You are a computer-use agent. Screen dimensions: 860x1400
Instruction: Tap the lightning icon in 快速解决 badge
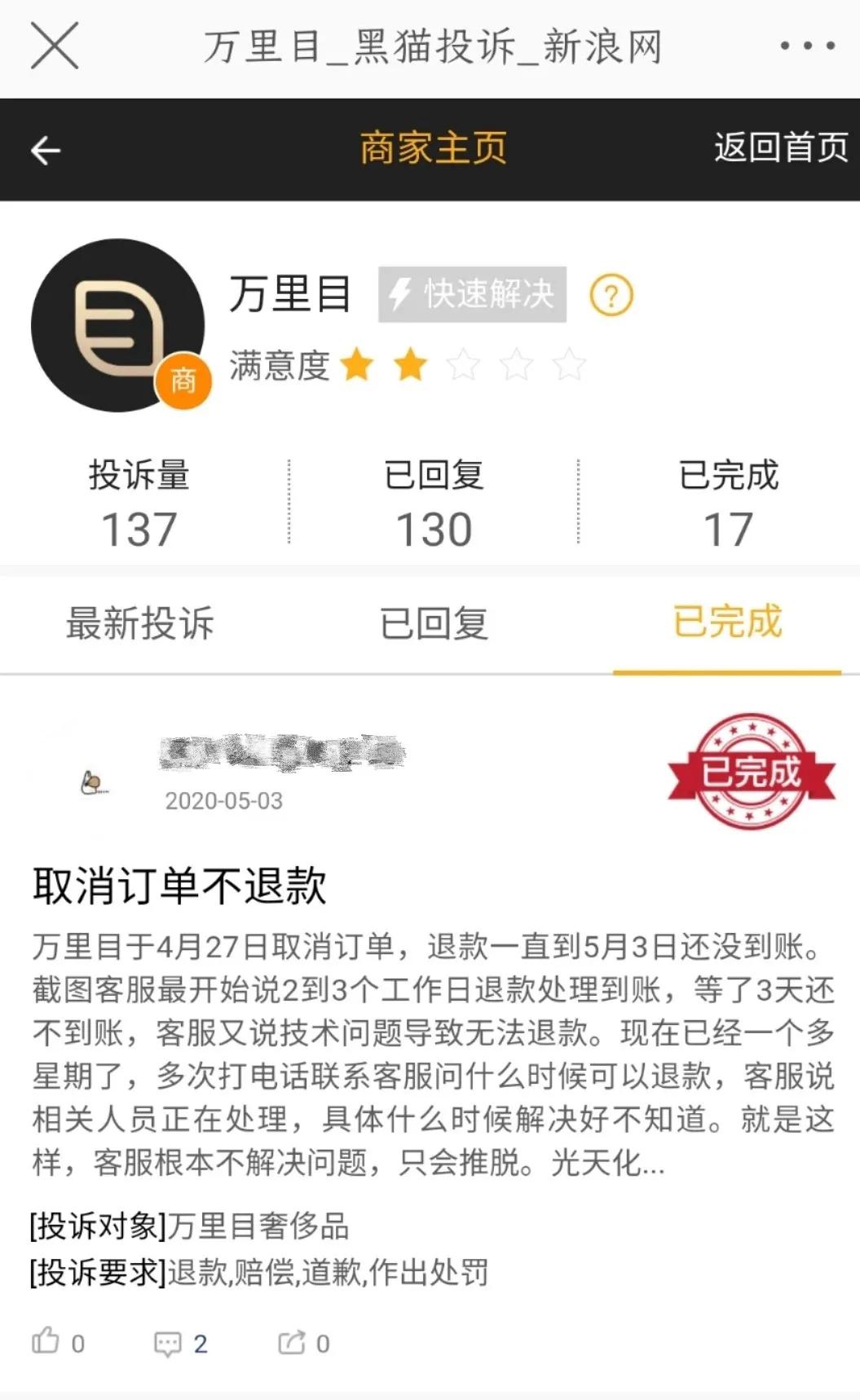401,295
